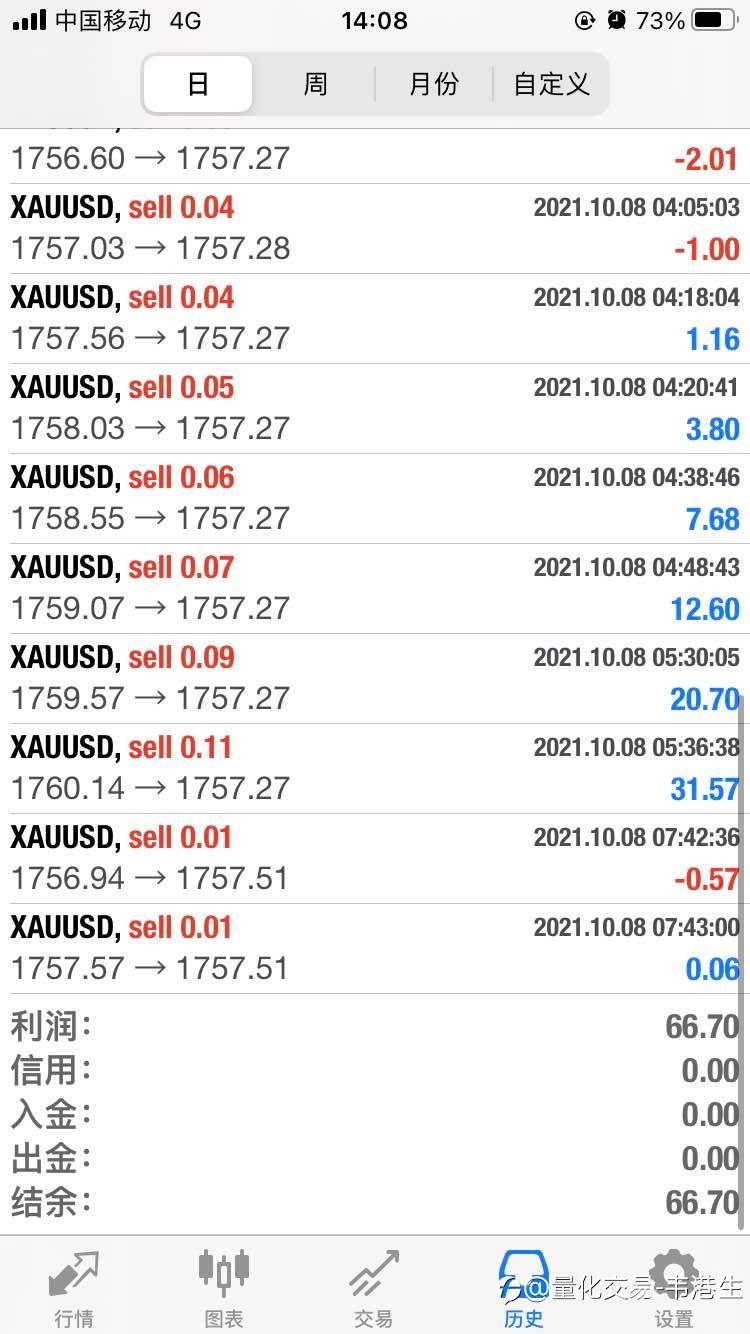Open the sell 0.01 trade at 07:43:00
The image size is (750, 1334).
pos(375,948)
